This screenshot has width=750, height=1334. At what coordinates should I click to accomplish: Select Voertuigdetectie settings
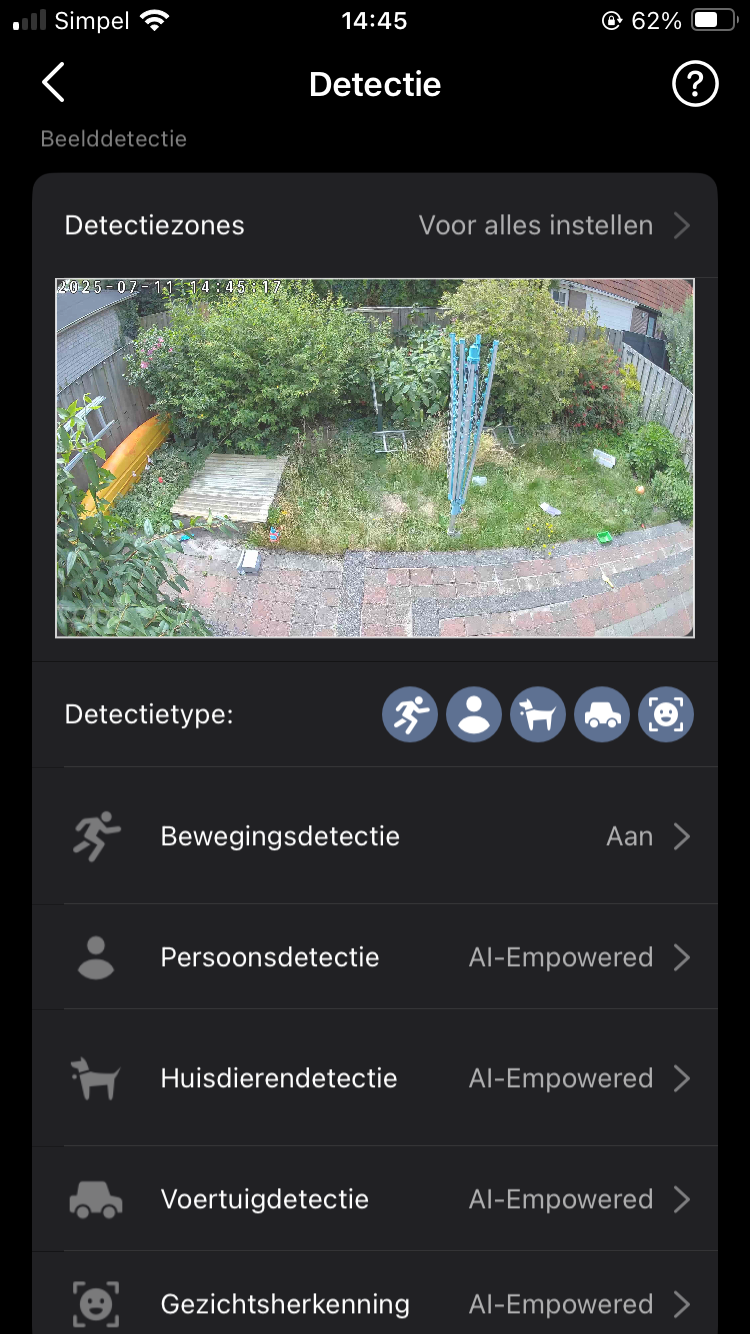375,1199
